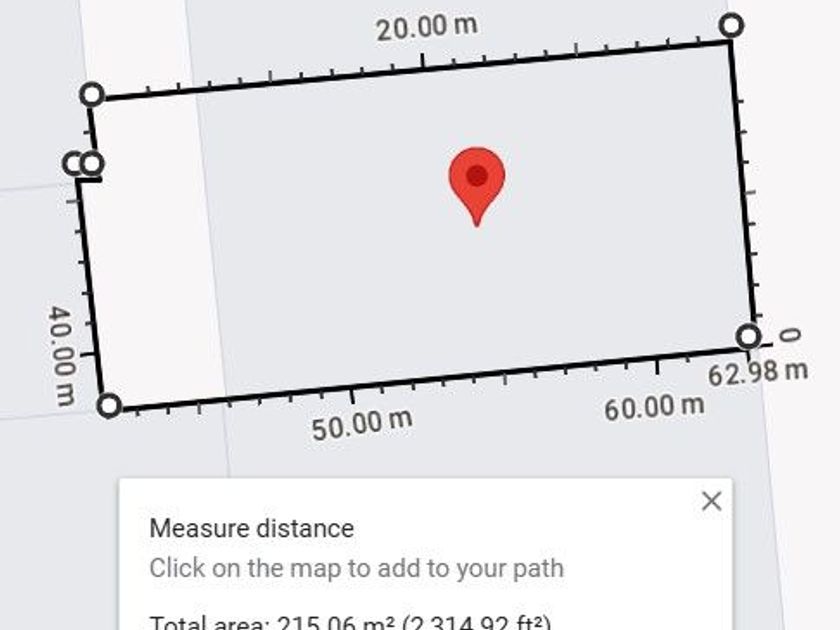Tap the path point near 20.00 m end
The height and width of the screenshot is (630, 840).
(732, 25)
